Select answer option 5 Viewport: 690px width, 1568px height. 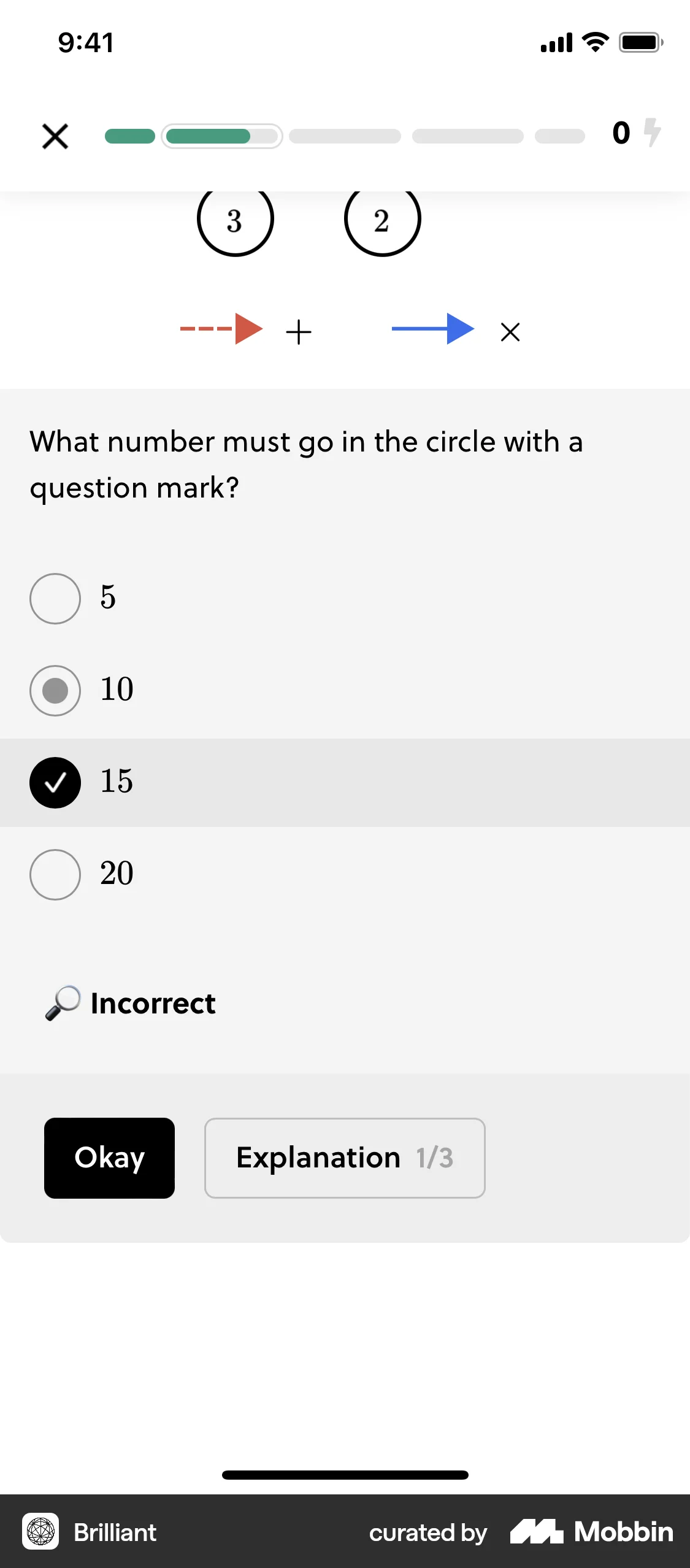55,598
